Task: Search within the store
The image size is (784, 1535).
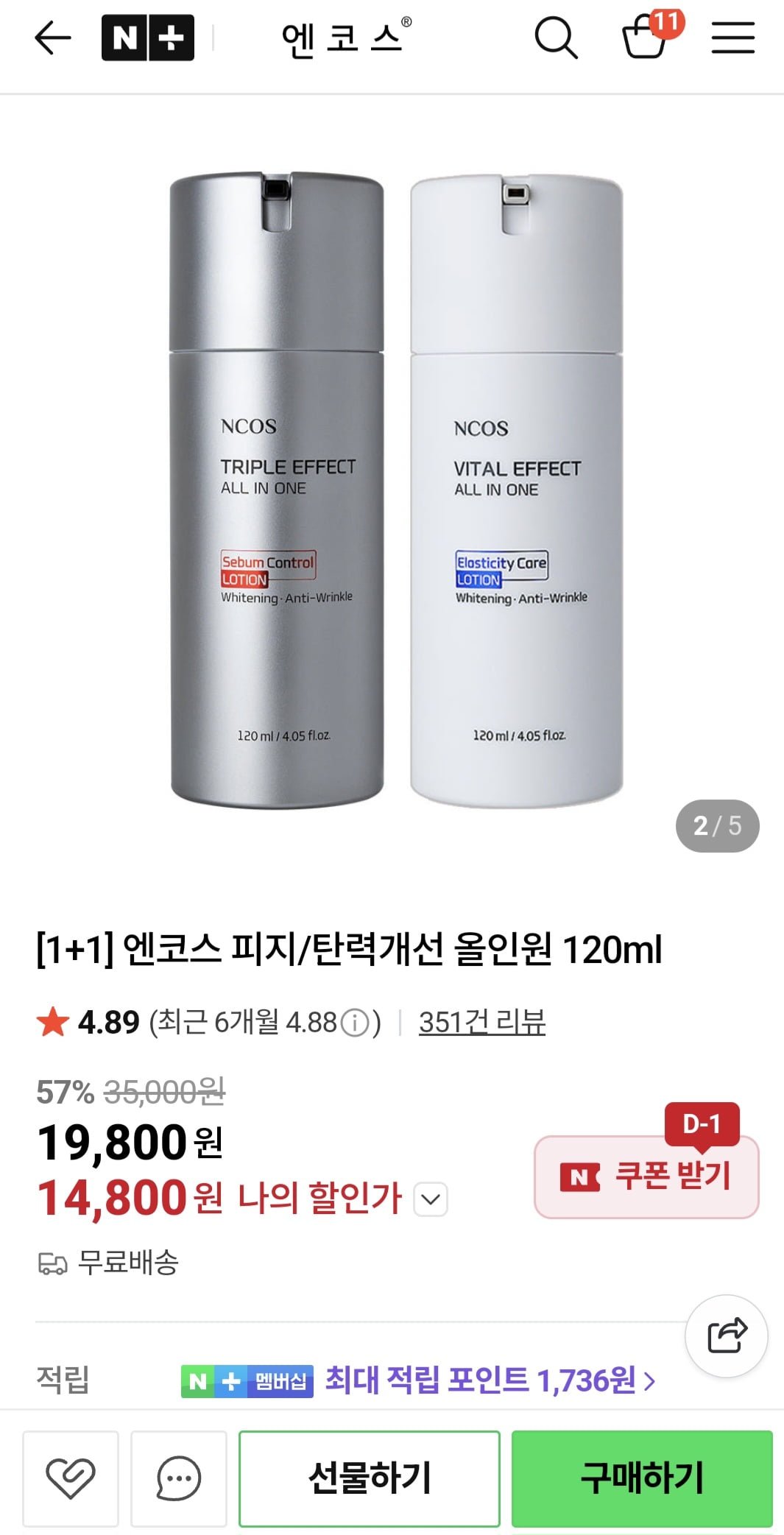Action: pyautogui.click(x=556, y=38)
